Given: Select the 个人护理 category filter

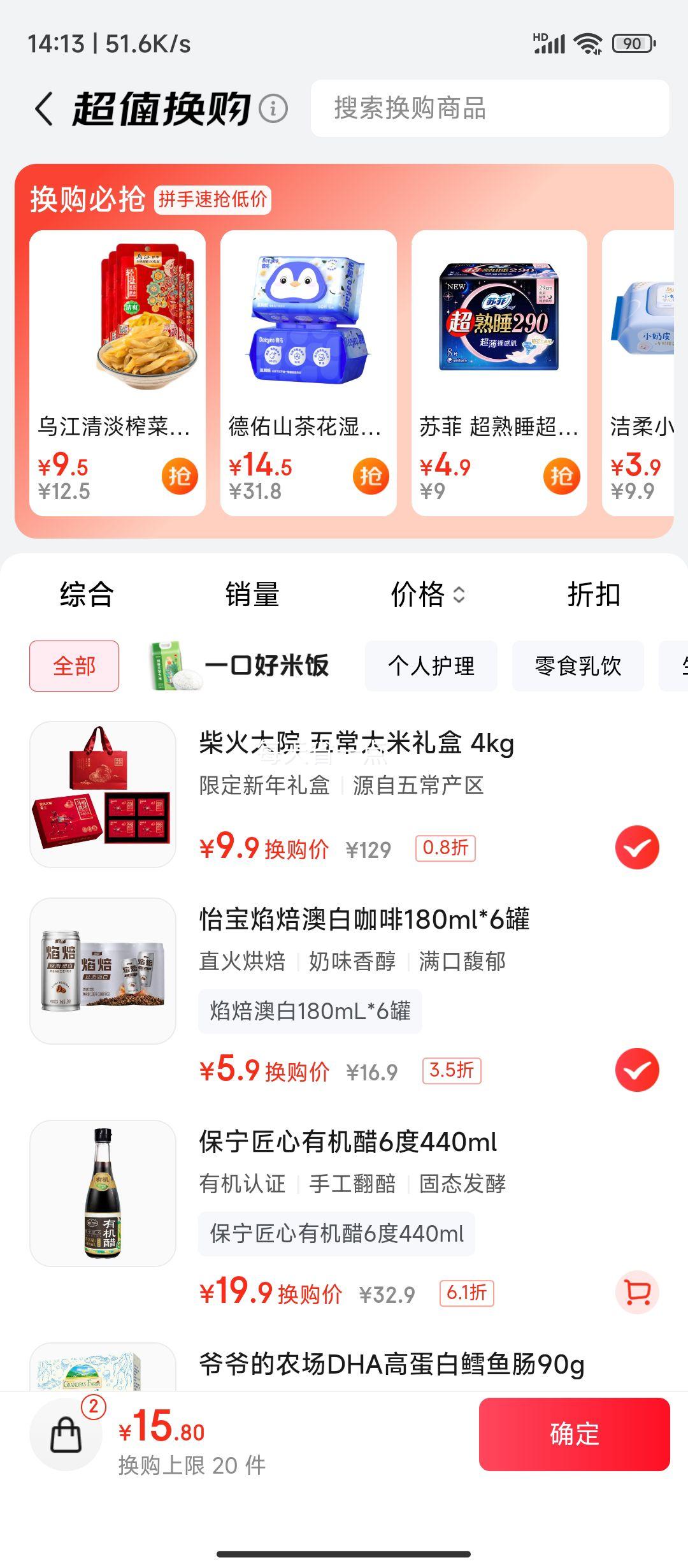Looking at the screenshot, I should [431, 665].
